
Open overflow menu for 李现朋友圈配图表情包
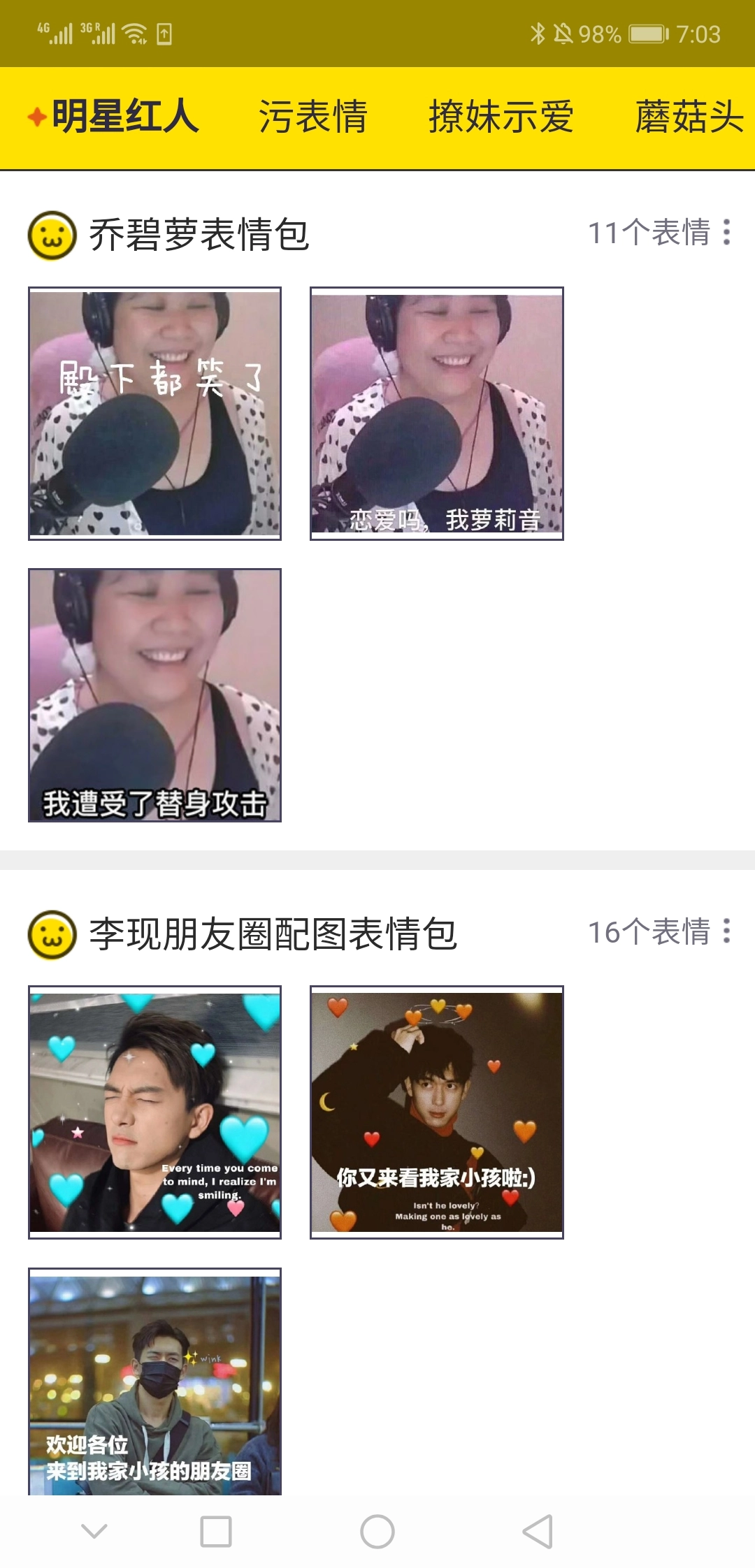point(727,931)
